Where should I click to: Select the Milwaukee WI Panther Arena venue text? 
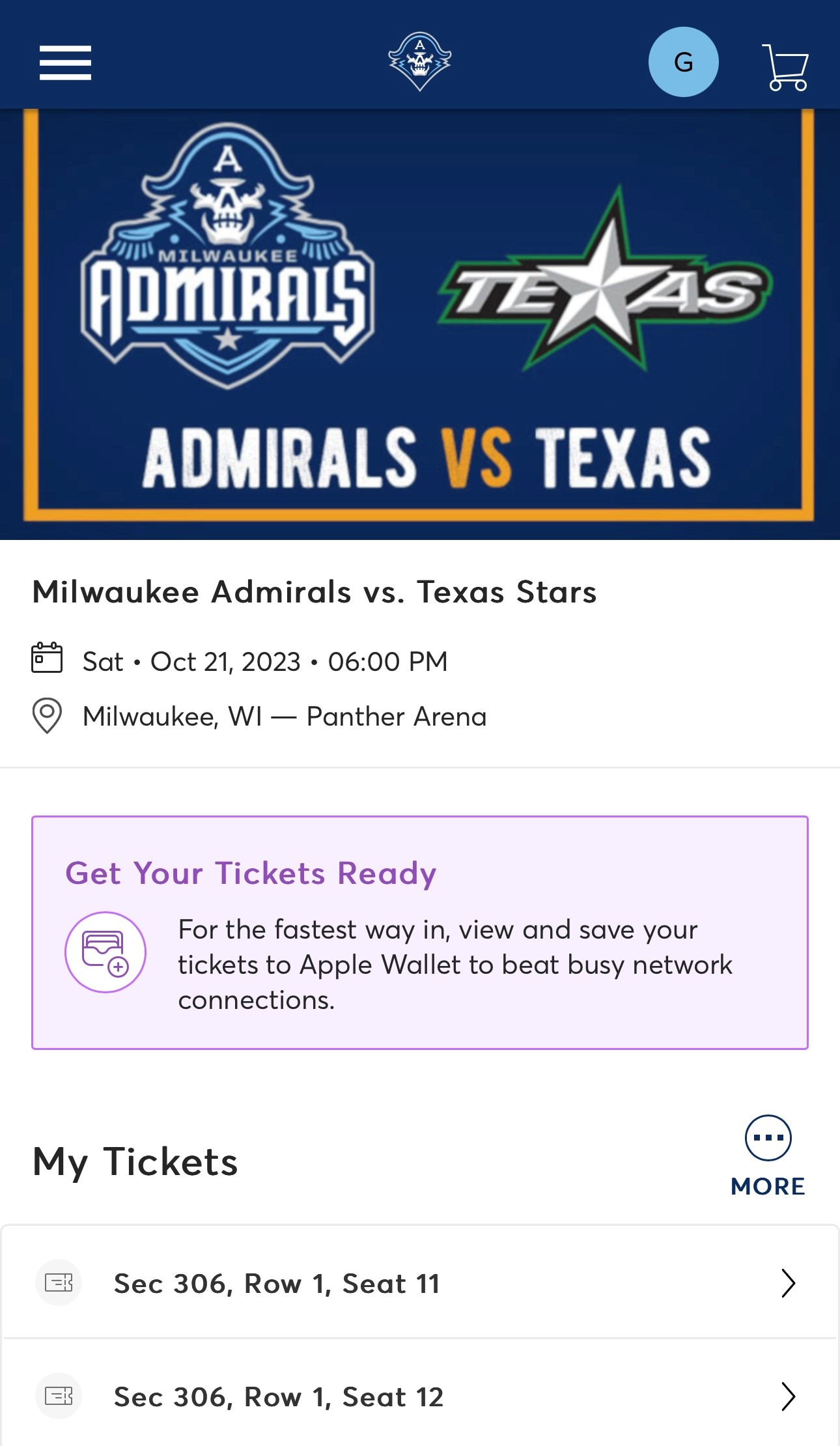pyautogui.click(x=284, y=717)
